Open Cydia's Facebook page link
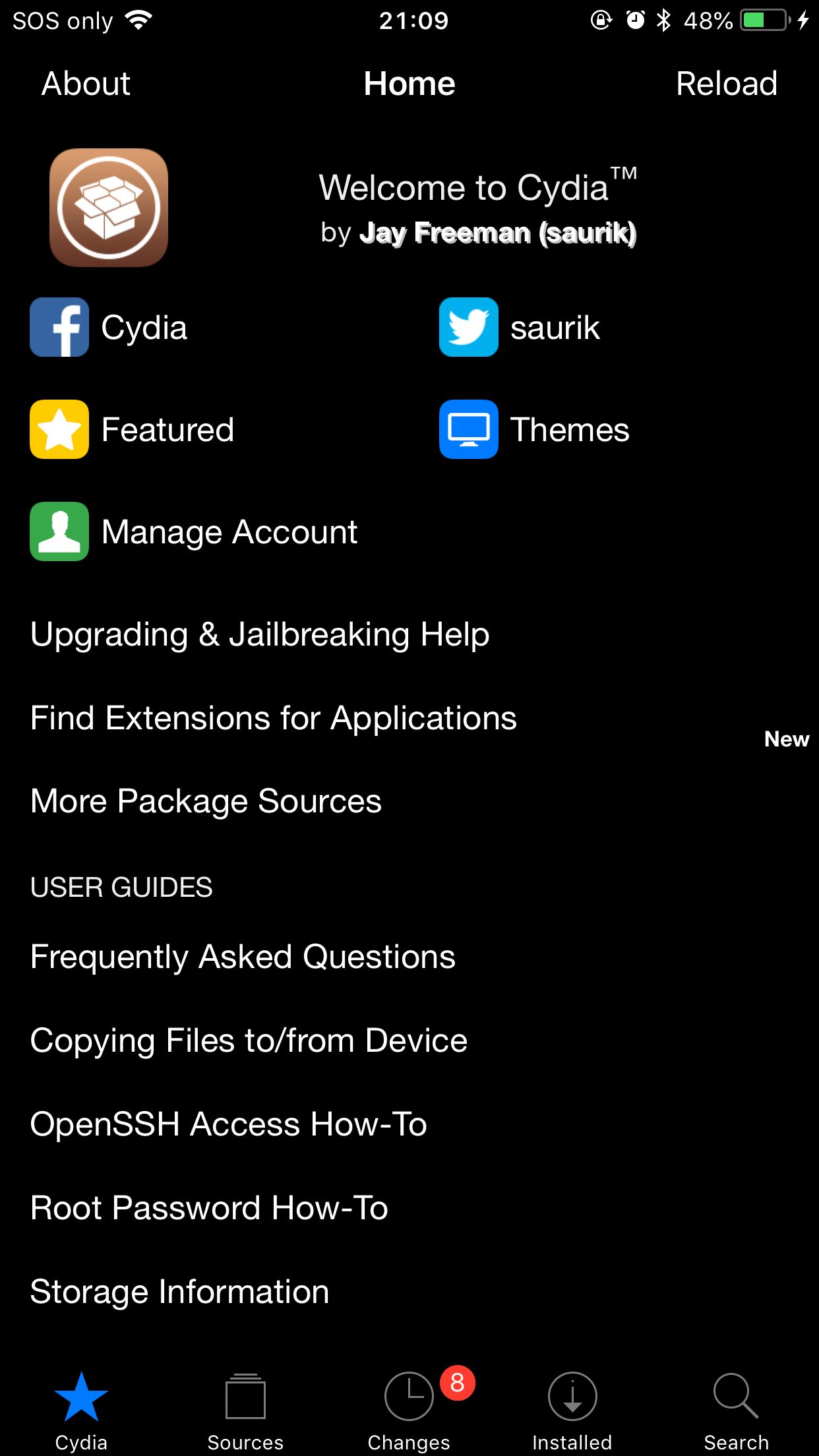 tap(109, 327)
